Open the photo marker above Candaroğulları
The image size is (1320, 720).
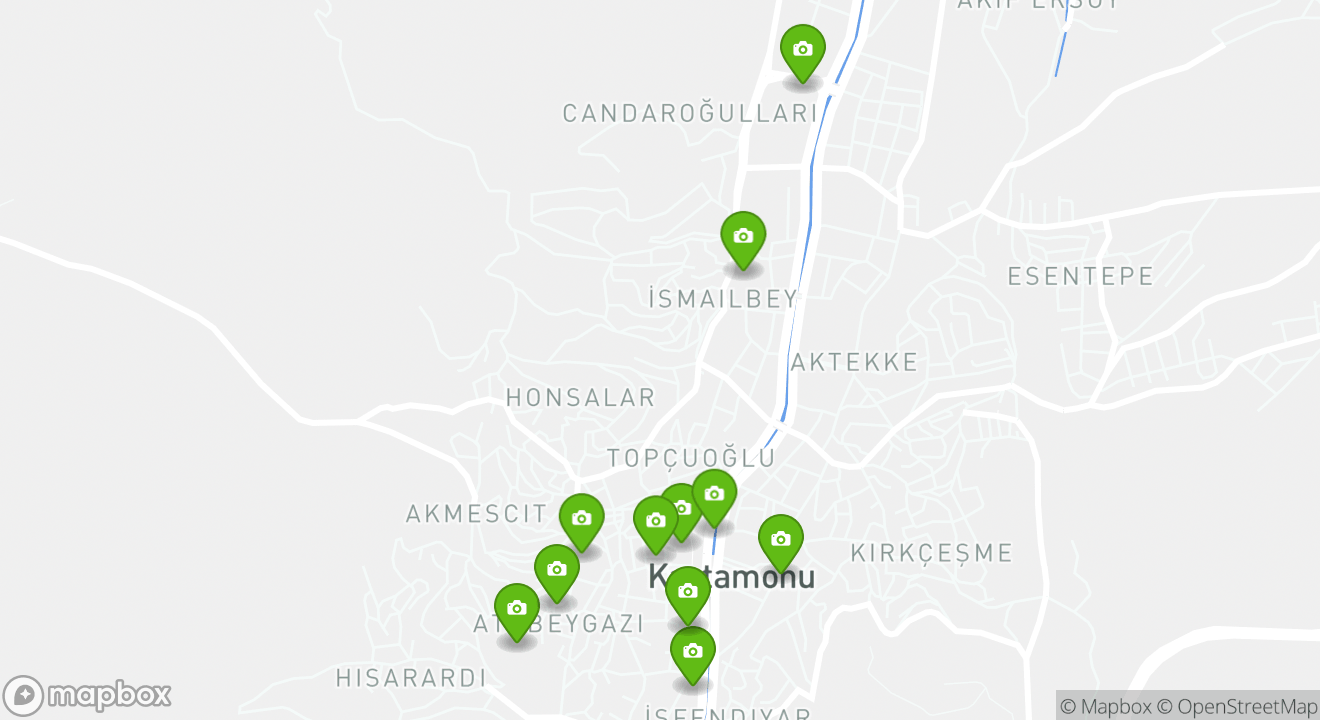(x=802, y=50)
